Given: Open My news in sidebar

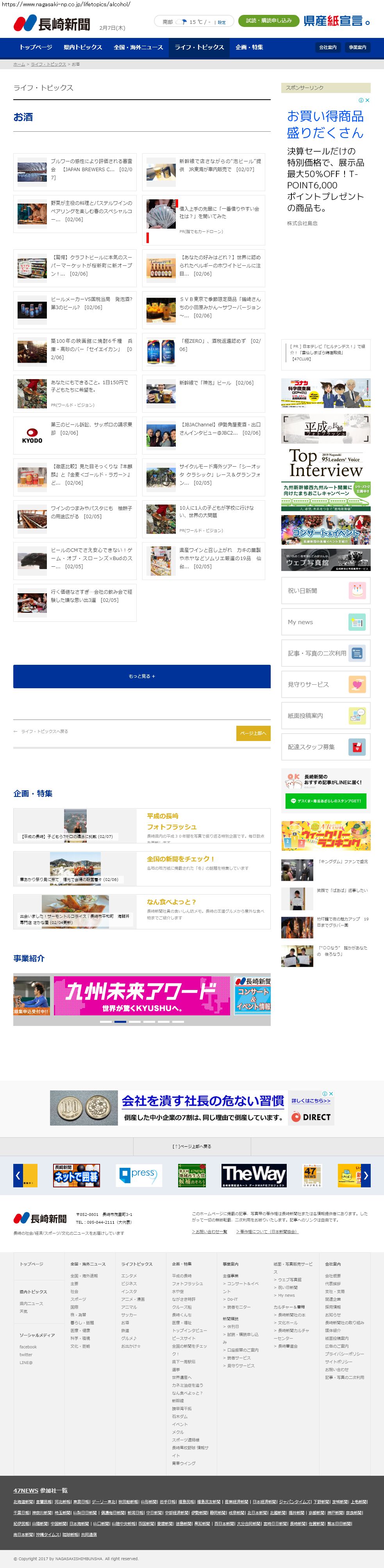Looking at the screenshot, I should click(x=325, y=622).
